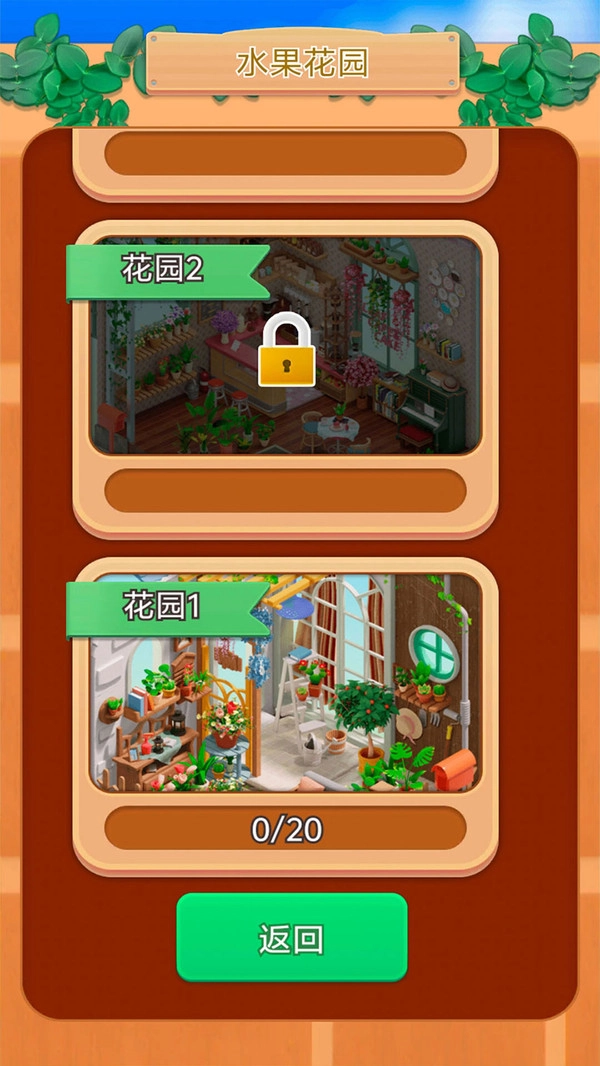Tap the green 返回 button

[292, 937]
